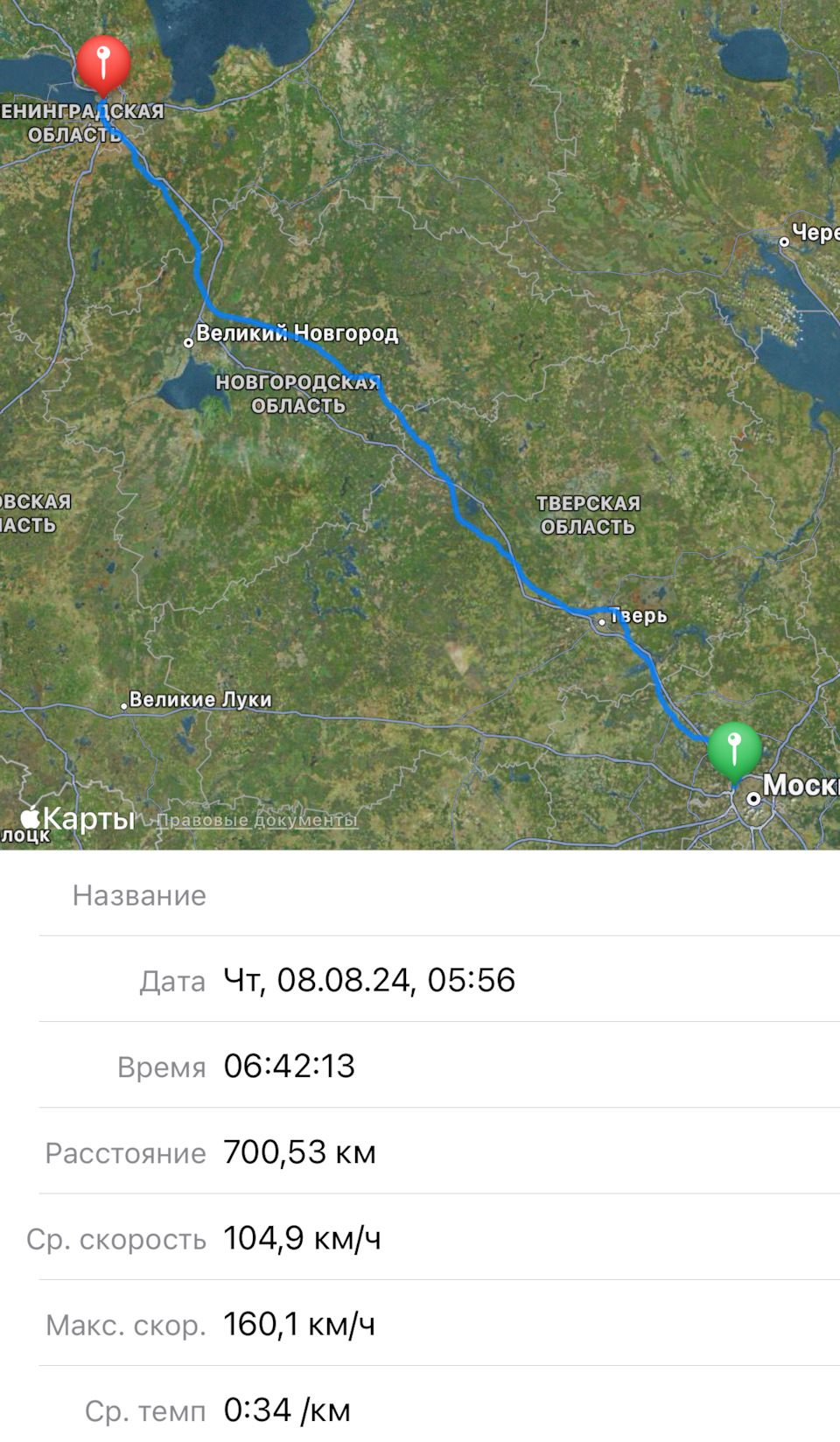Select the green start pin near Москва

point(734,749)
